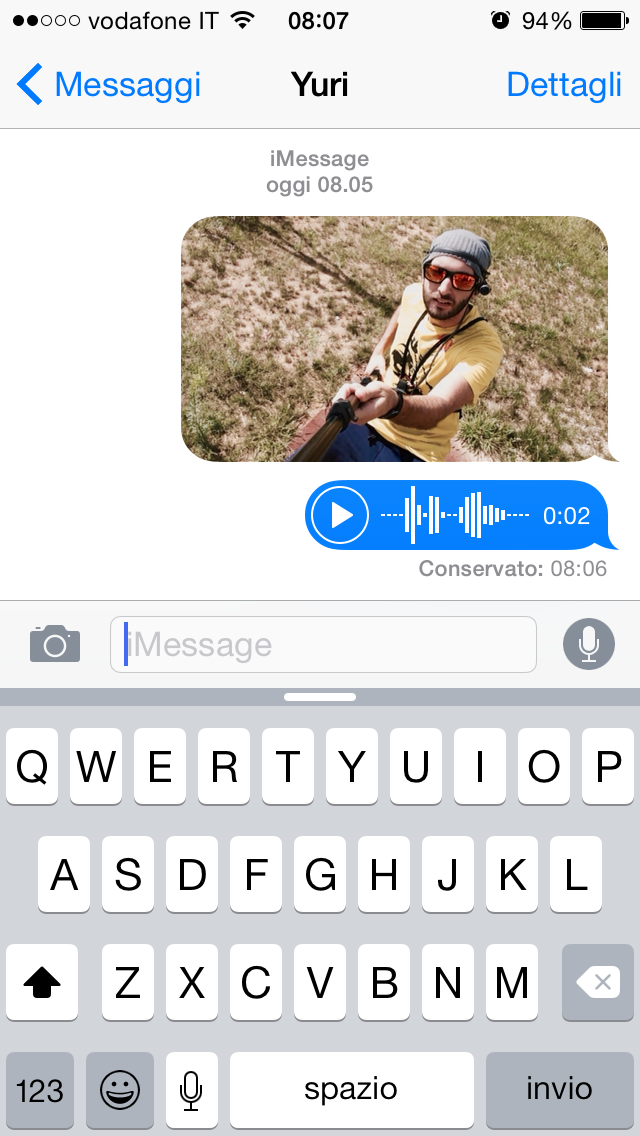This screenshot has width=640, height=1136.
Task: Tap the round microphone to record audio
Action: [x=588, y=644]
